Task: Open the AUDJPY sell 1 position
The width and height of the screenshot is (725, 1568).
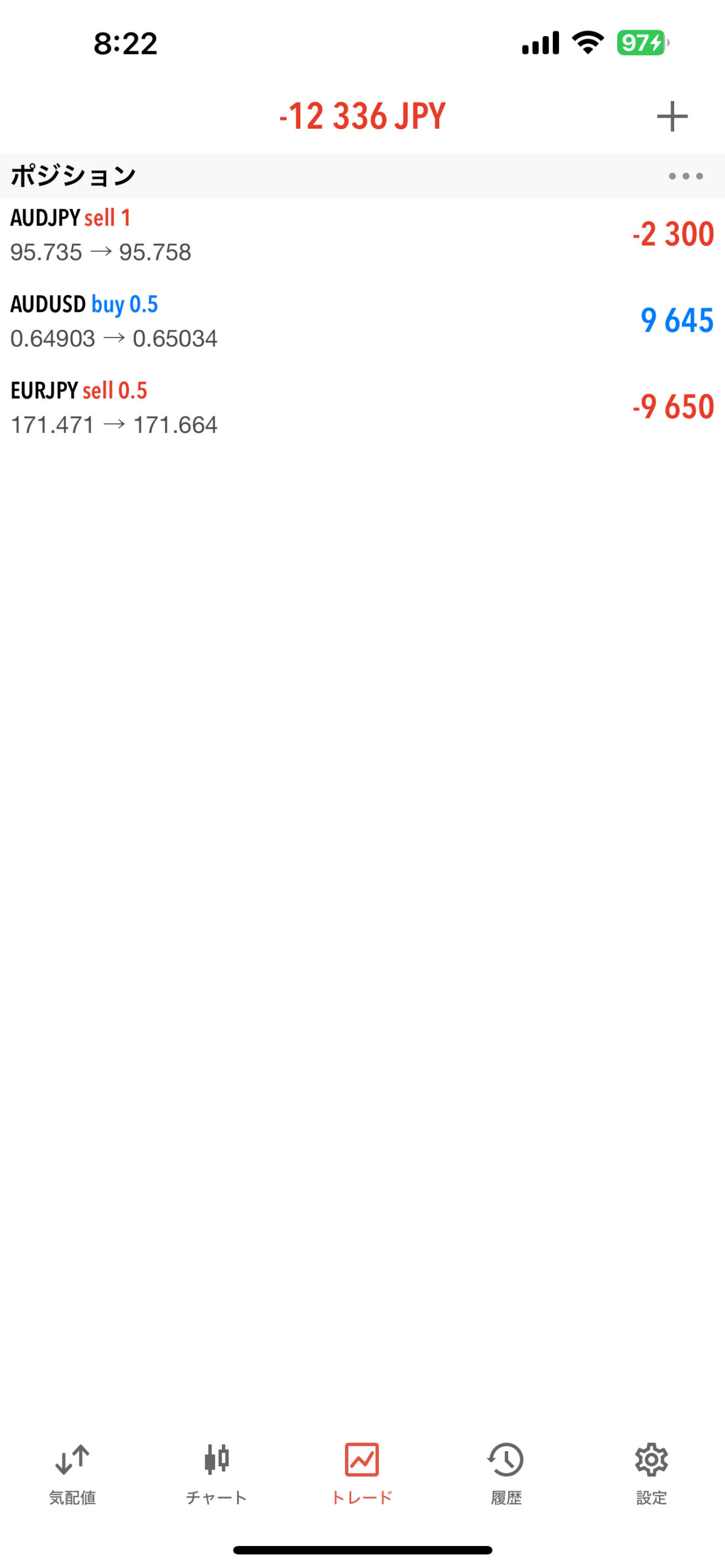Action: [x=362, y=235]
